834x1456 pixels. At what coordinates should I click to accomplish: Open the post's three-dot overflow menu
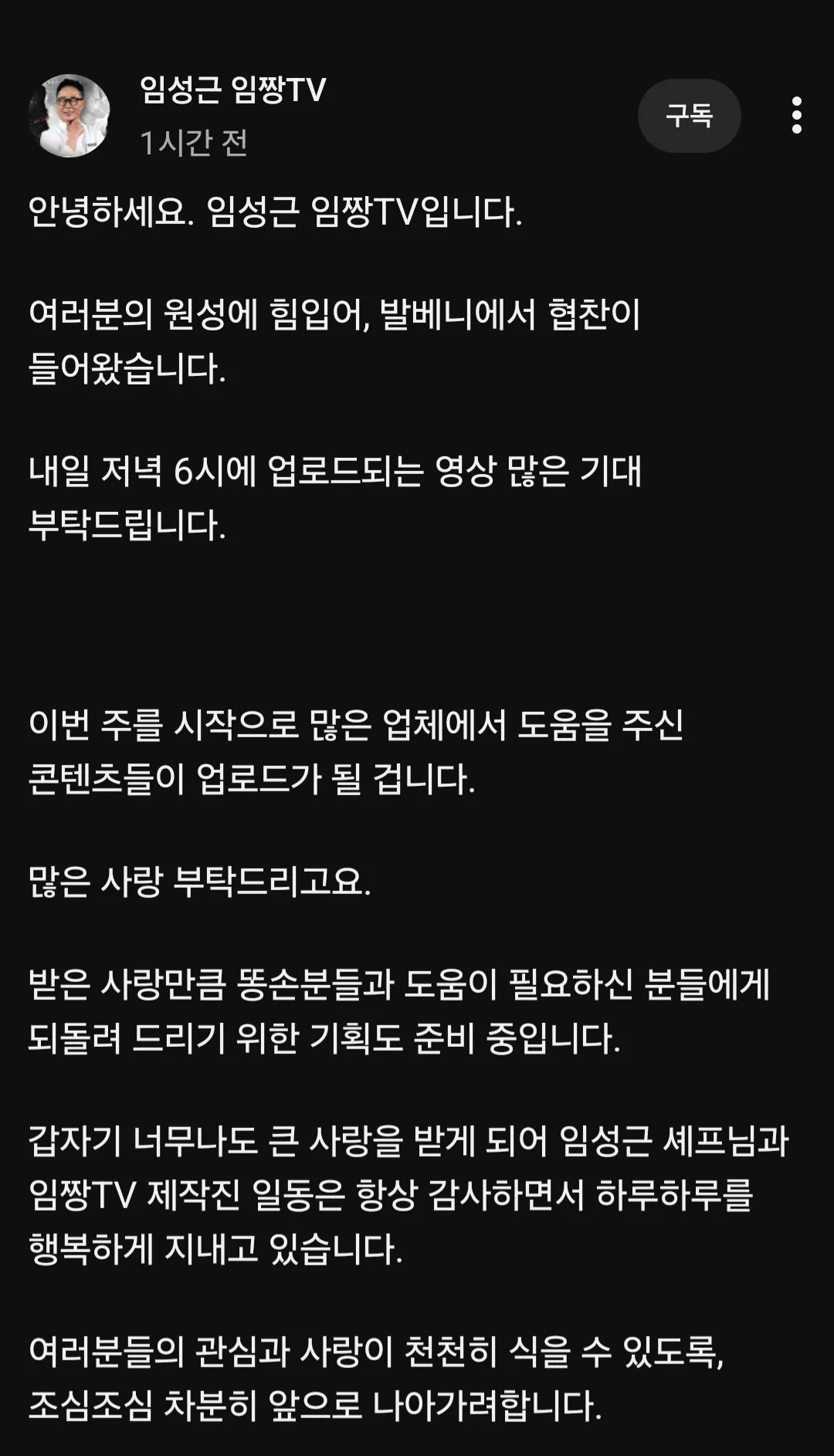coord(796,116)
